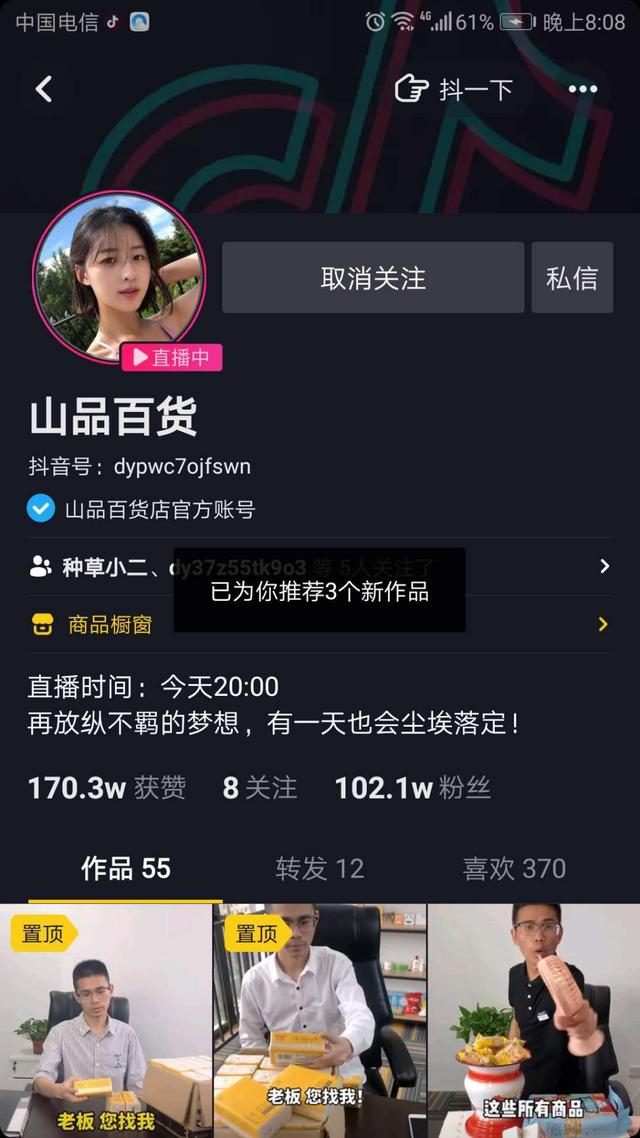Screen dimensions: 640x1138
Task: Open the 商品橱窗 product showcase
Action: [x=110, y=625]
